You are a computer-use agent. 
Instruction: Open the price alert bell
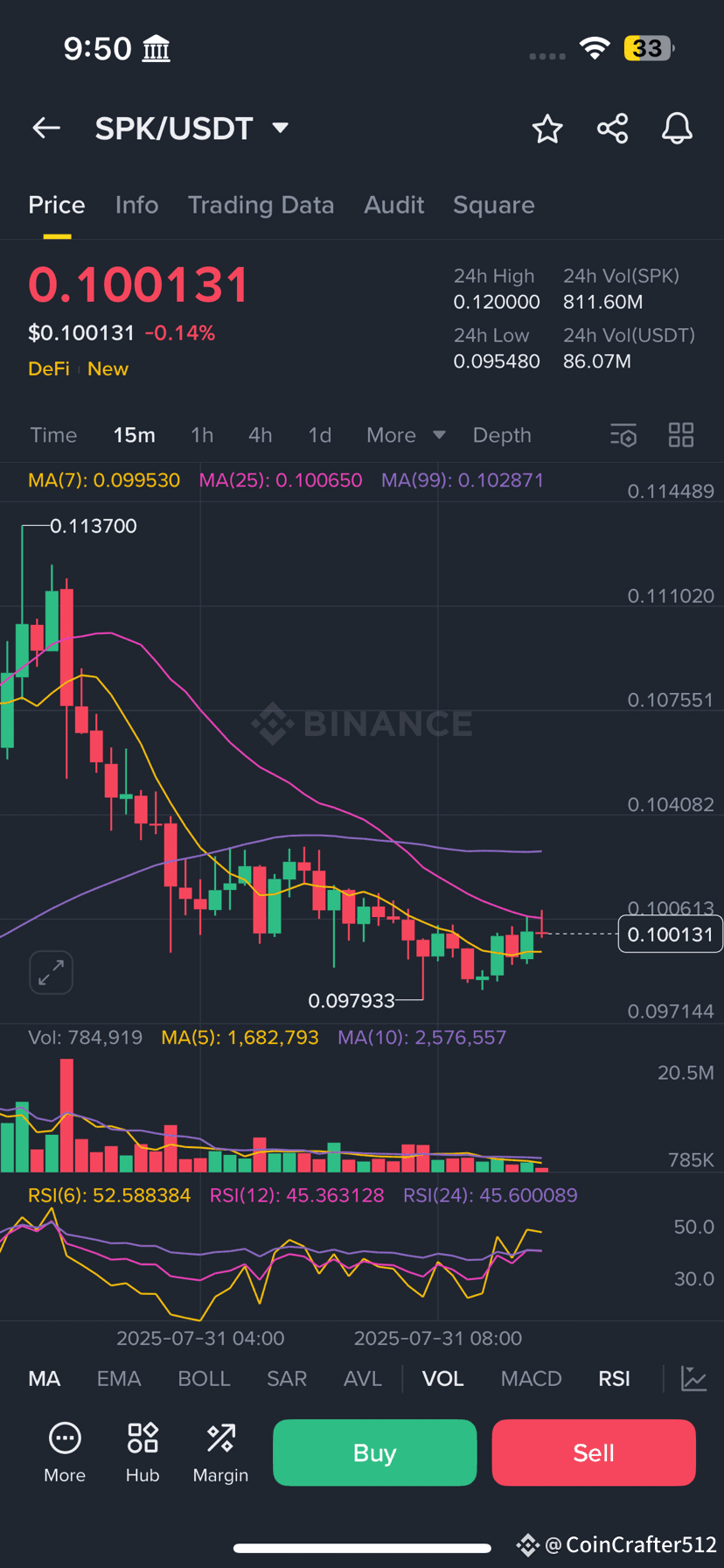[x=677, y=129]
